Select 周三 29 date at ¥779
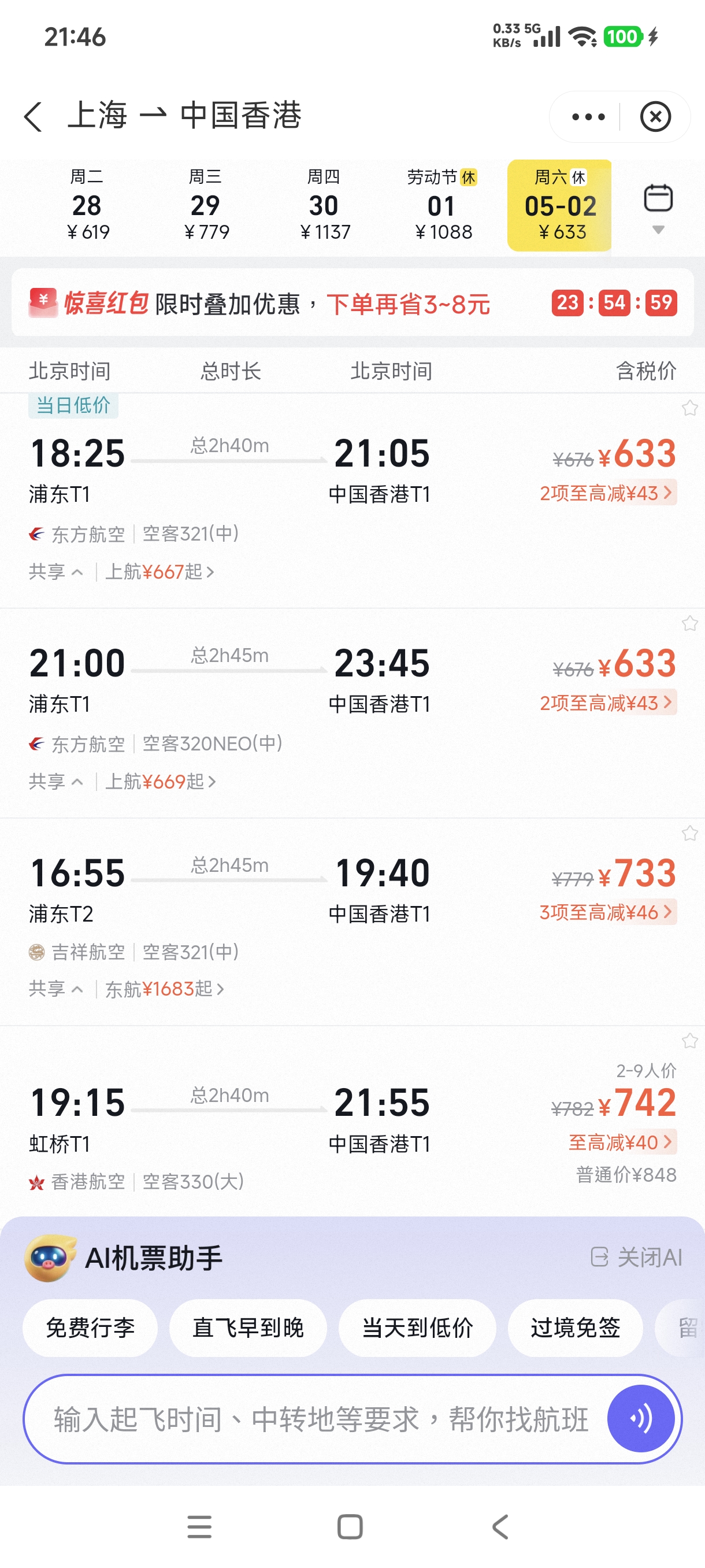The image size is (705, 1568). 206,205
